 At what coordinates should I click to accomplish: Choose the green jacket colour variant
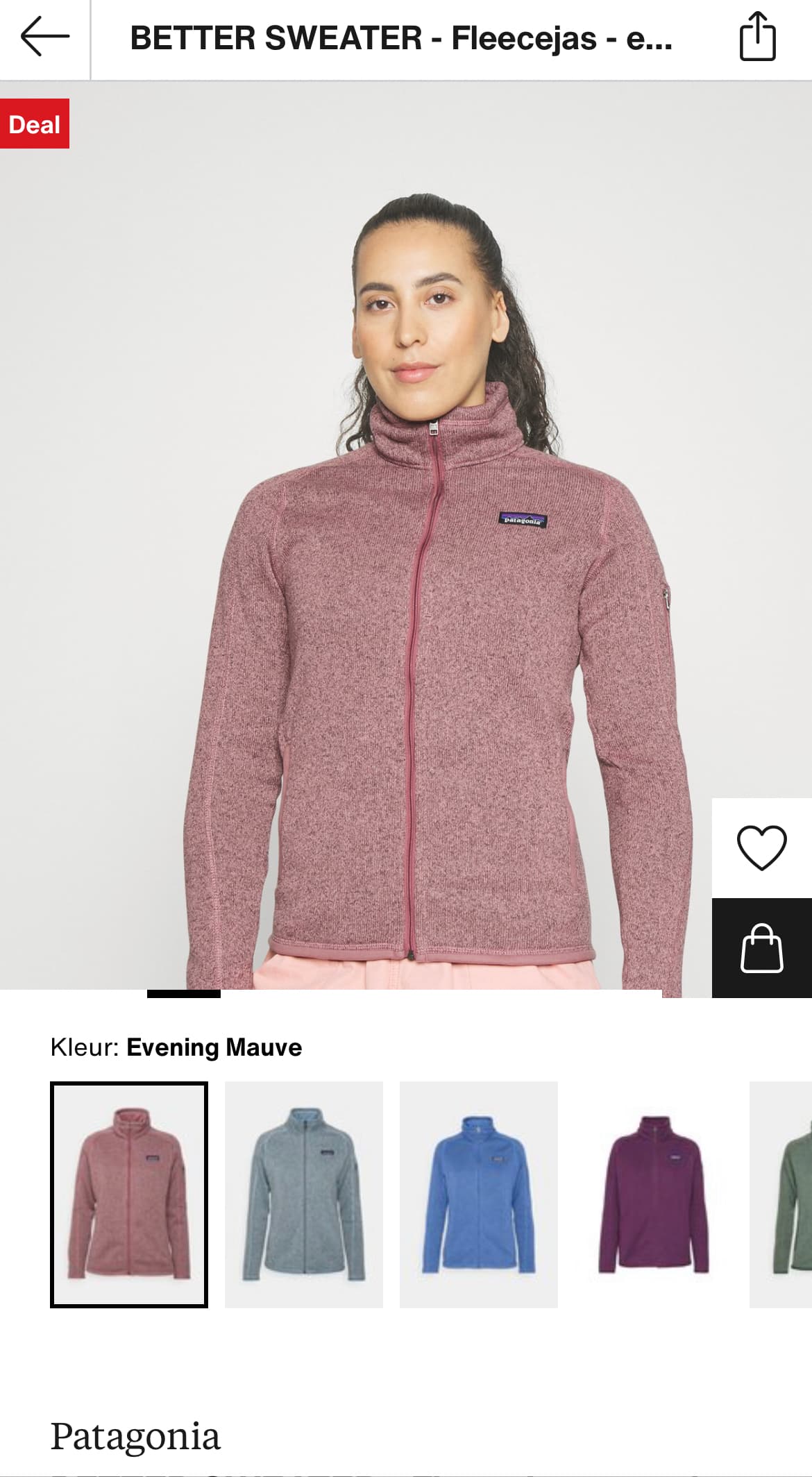[781, 1195]
